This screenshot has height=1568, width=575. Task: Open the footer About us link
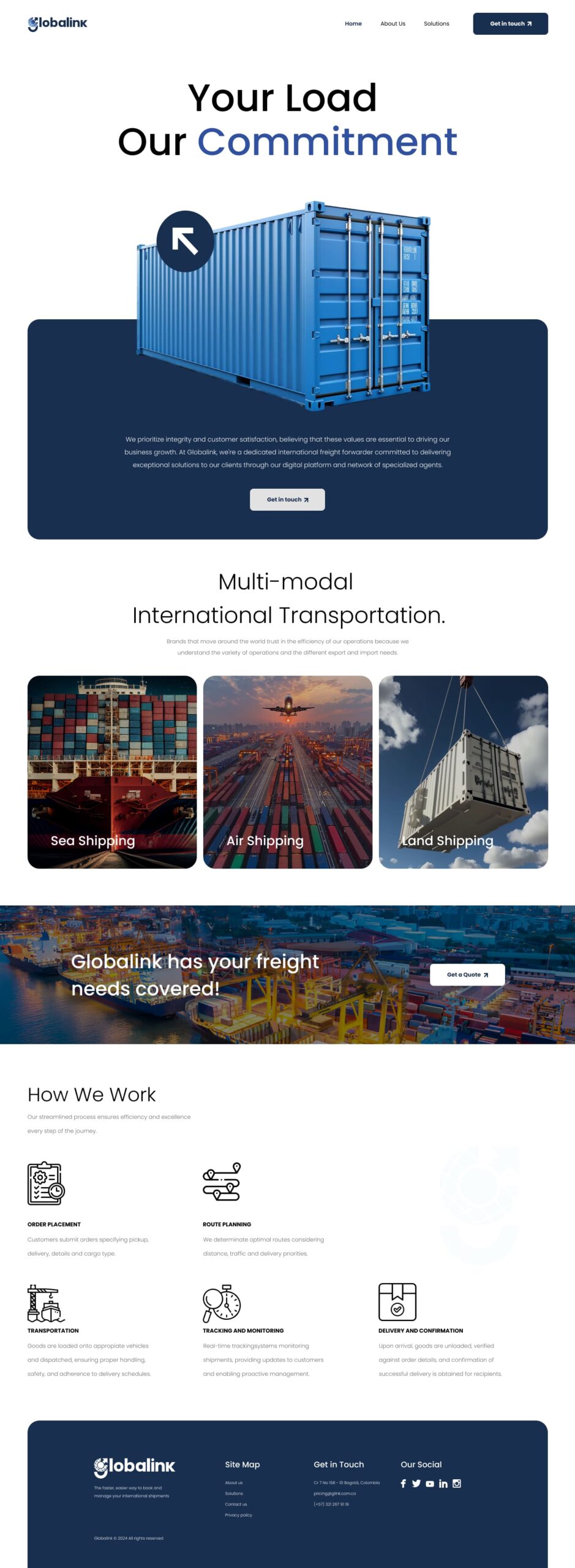(x=234, y=1483)
